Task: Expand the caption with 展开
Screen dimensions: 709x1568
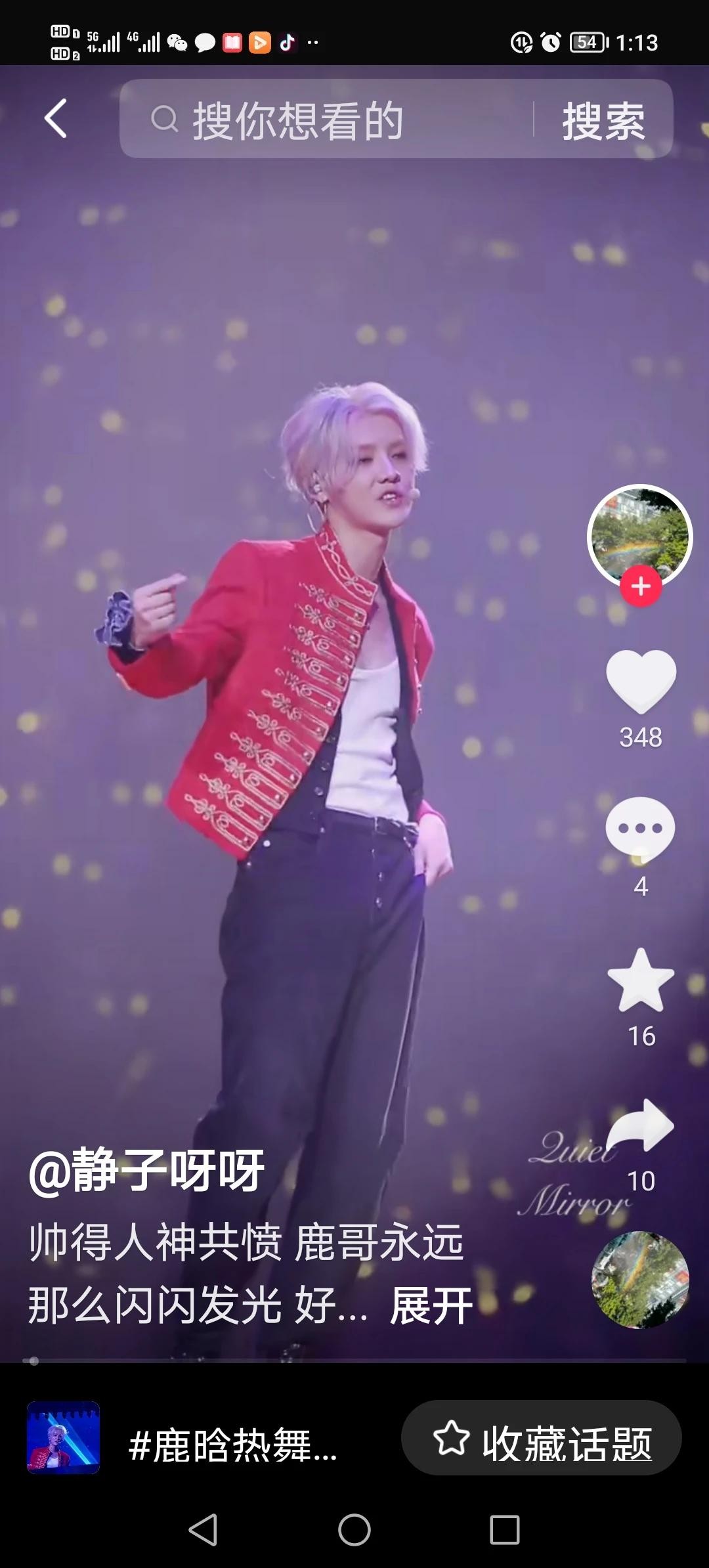Action: point(431,1305)
